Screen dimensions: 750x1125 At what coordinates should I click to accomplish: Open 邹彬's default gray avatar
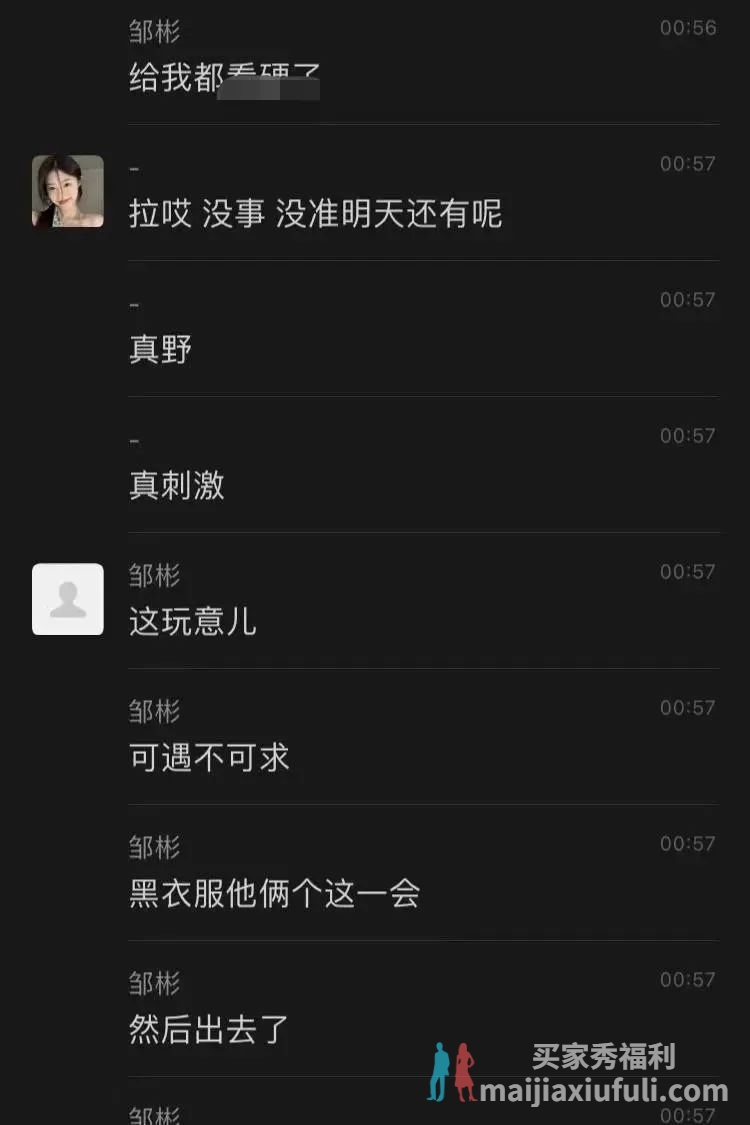(68, 599)
